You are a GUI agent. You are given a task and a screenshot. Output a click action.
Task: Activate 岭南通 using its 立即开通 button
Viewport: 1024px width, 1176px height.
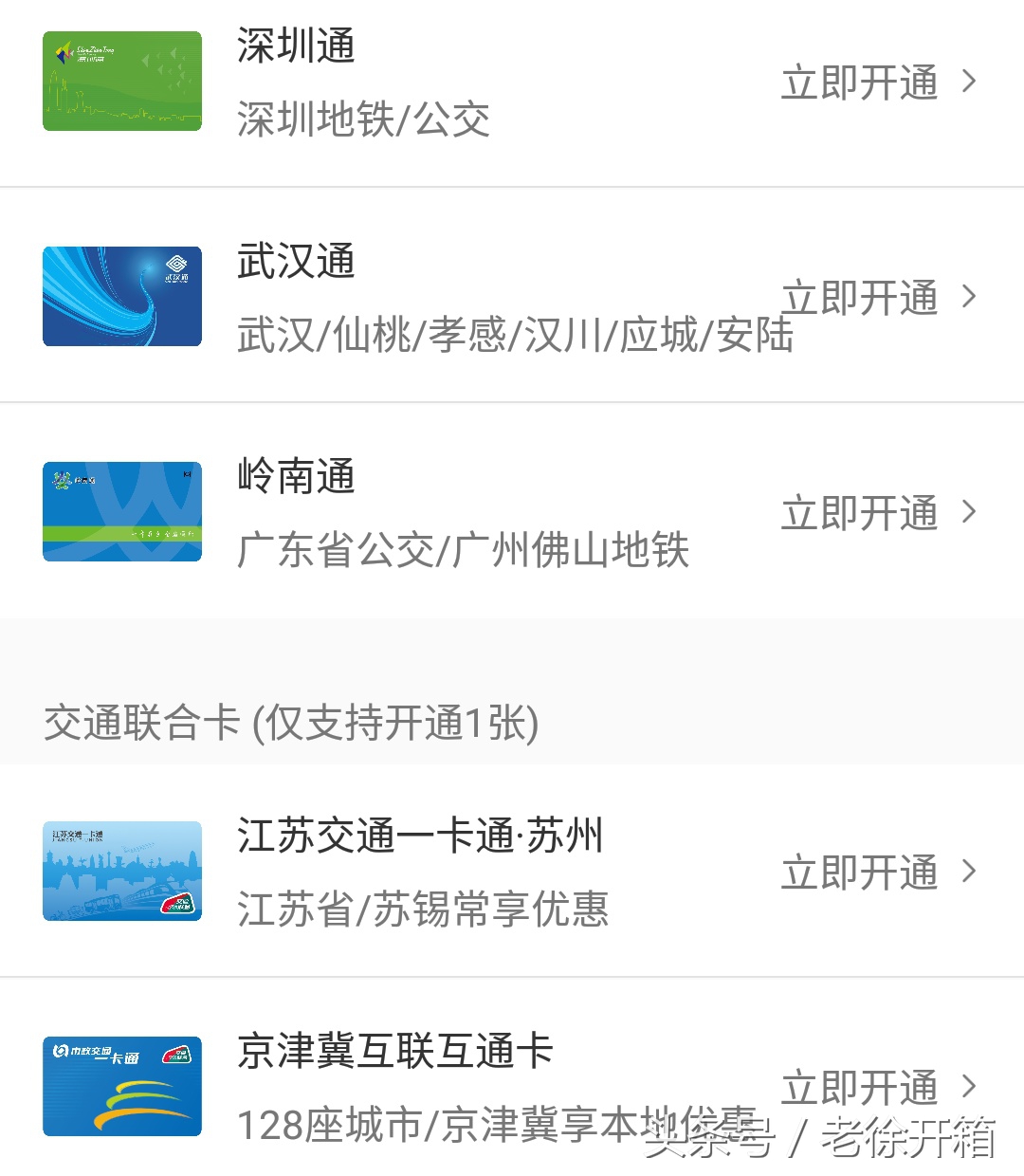tap(858, 513)
